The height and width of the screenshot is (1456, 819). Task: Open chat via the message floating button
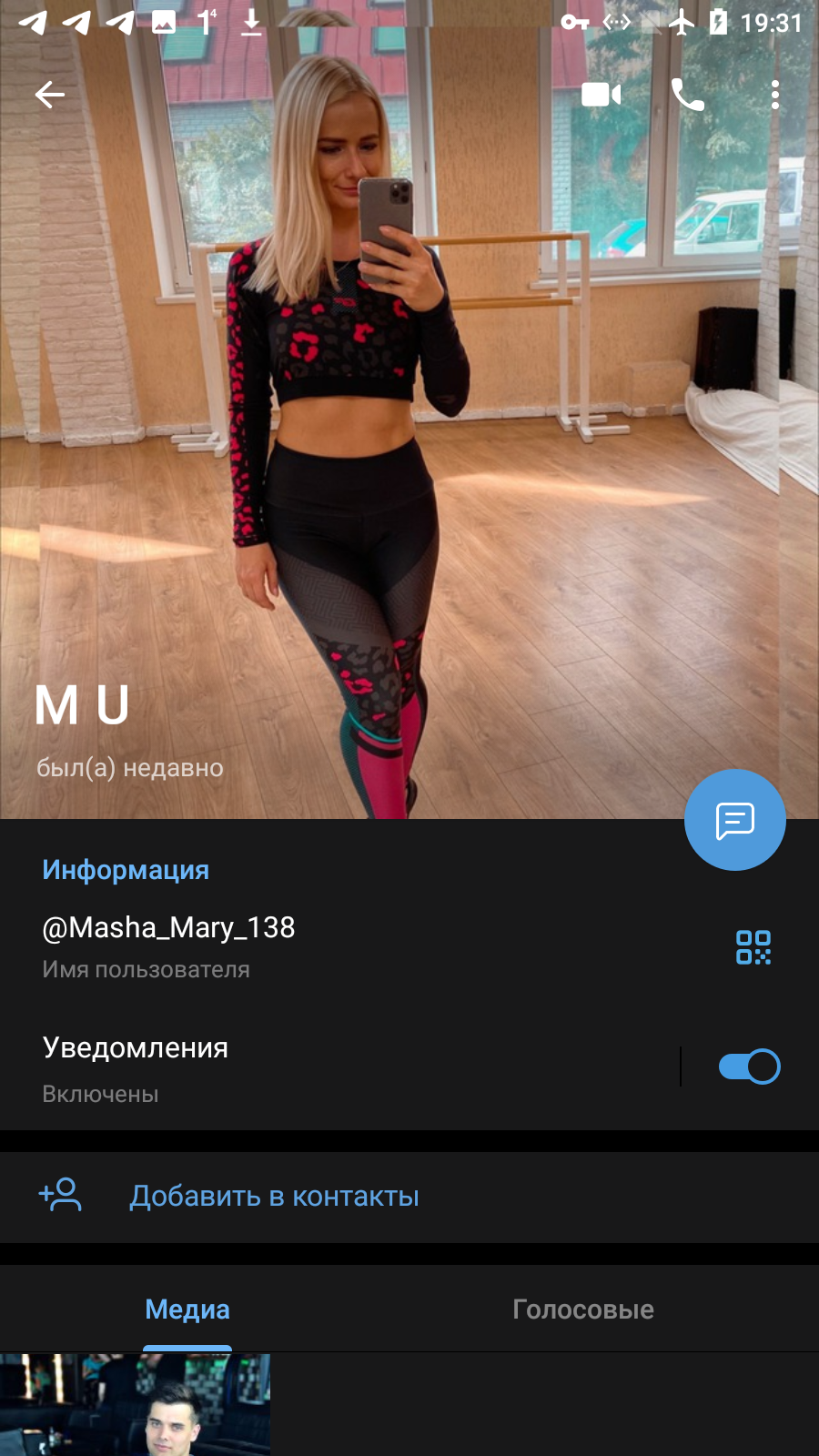click(x=735, y=820)
